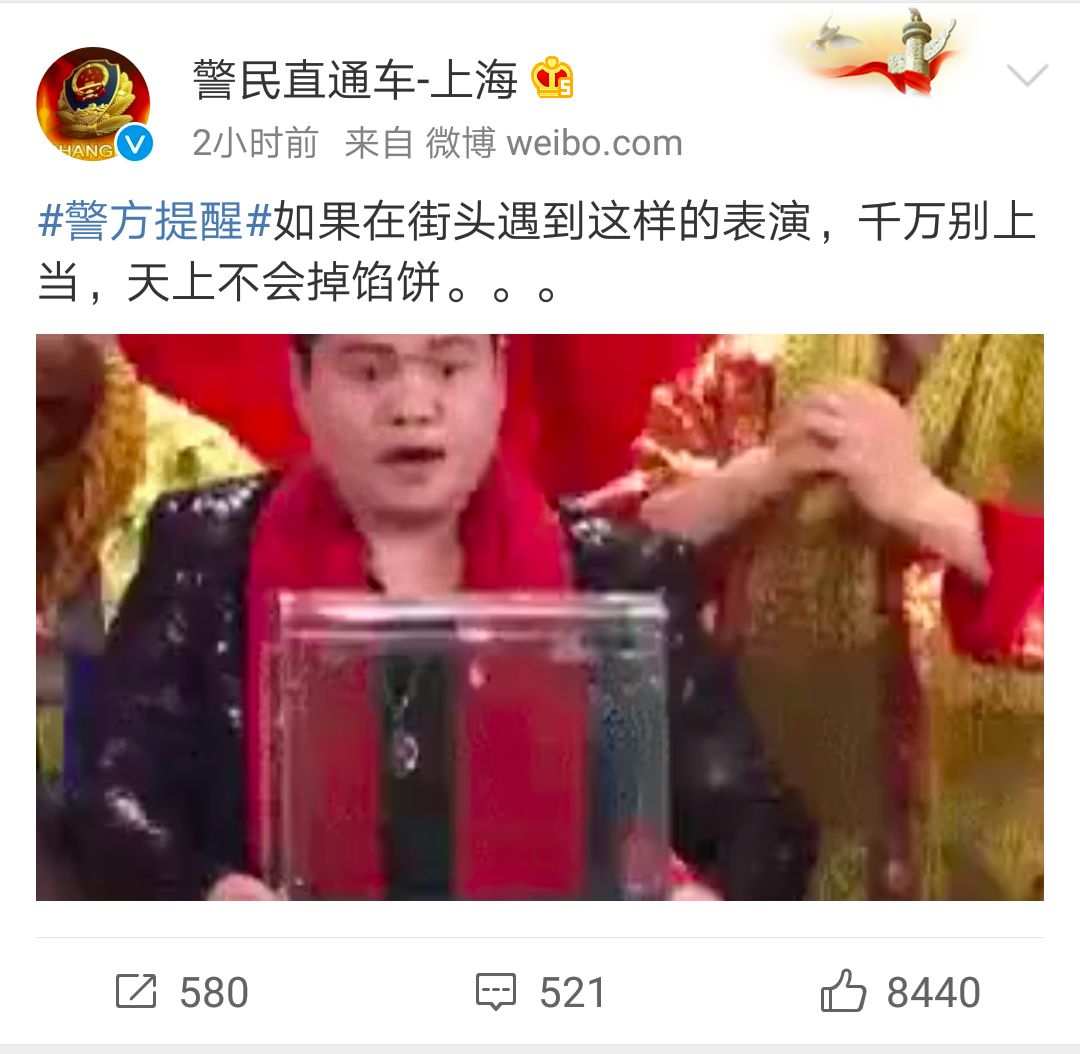This screenshot has height=1054, width=1080.
Task: Open 警民直通车-上海 profile avatar
Action: click(x=93, y=104)
